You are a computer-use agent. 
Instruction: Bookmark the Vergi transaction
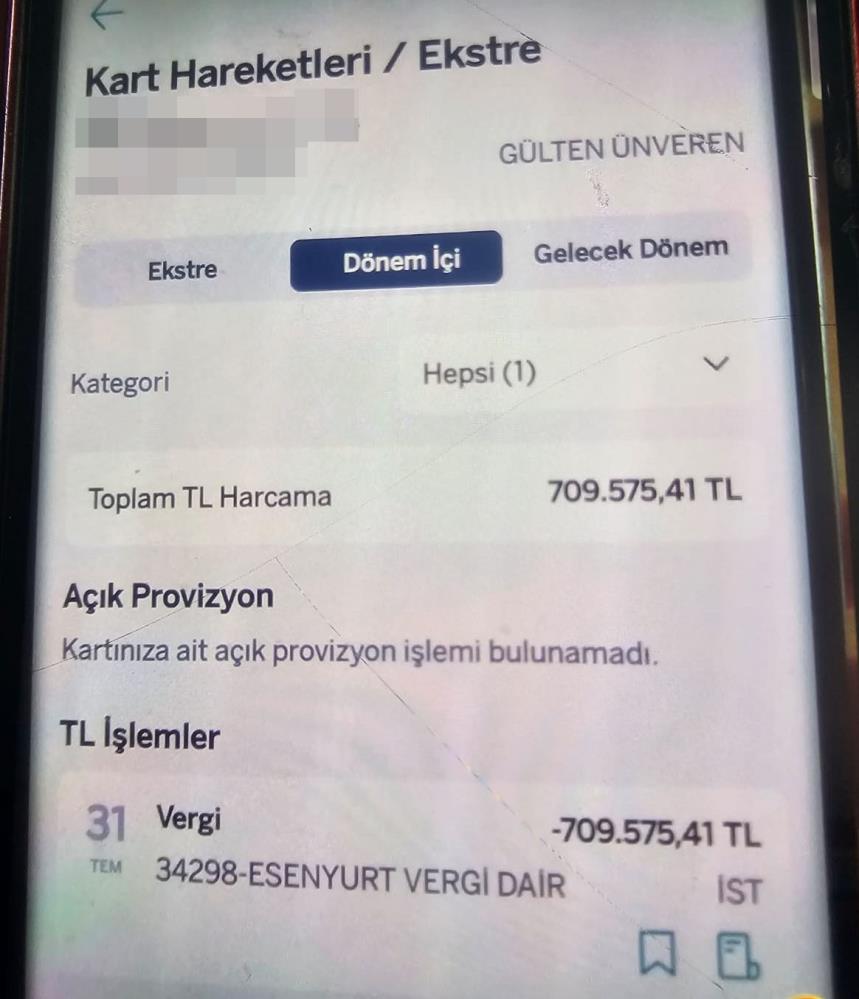(x=658, y=953)
